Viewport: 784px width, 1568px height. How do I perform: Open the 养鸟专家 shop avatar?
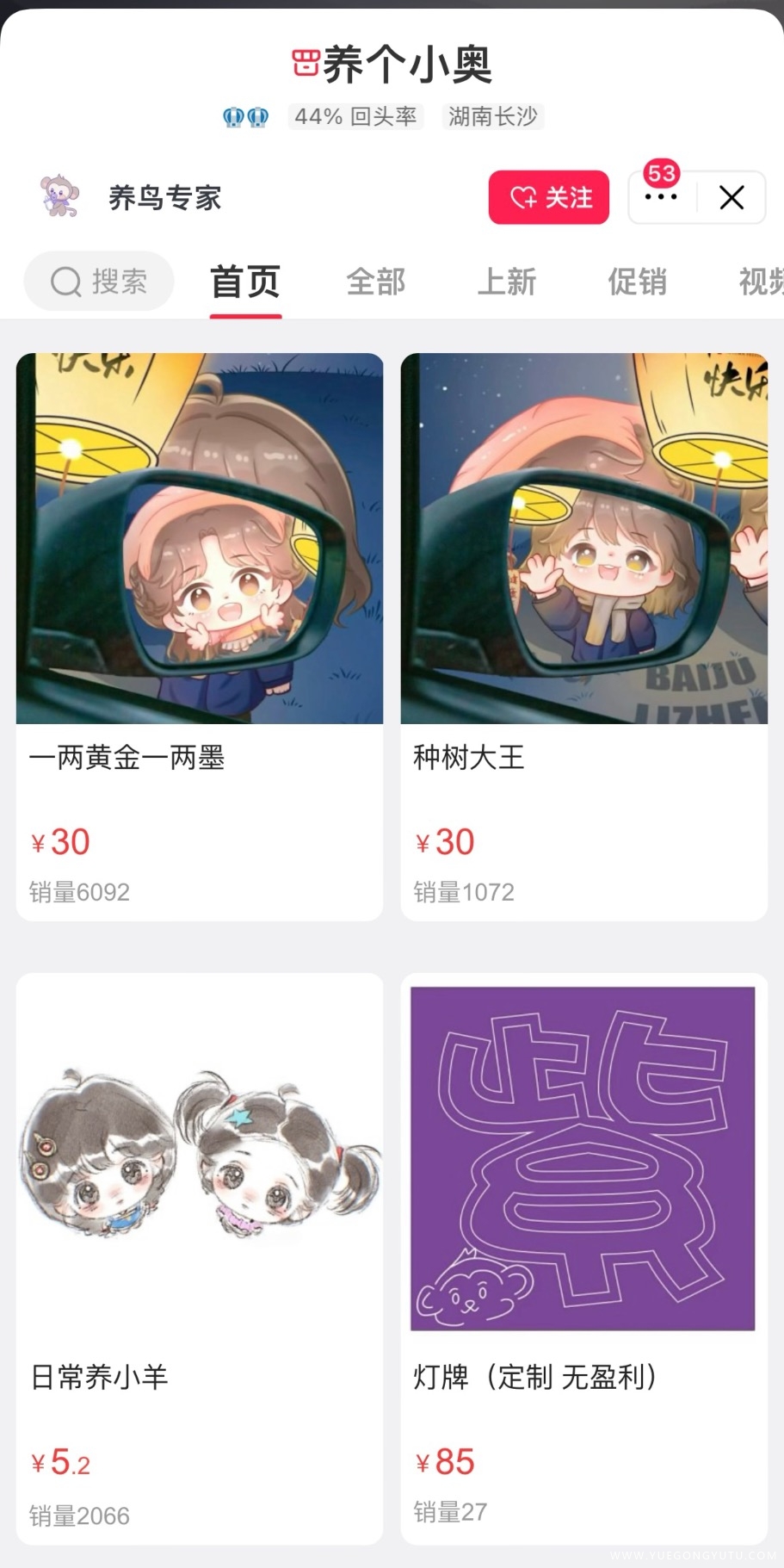60,196
